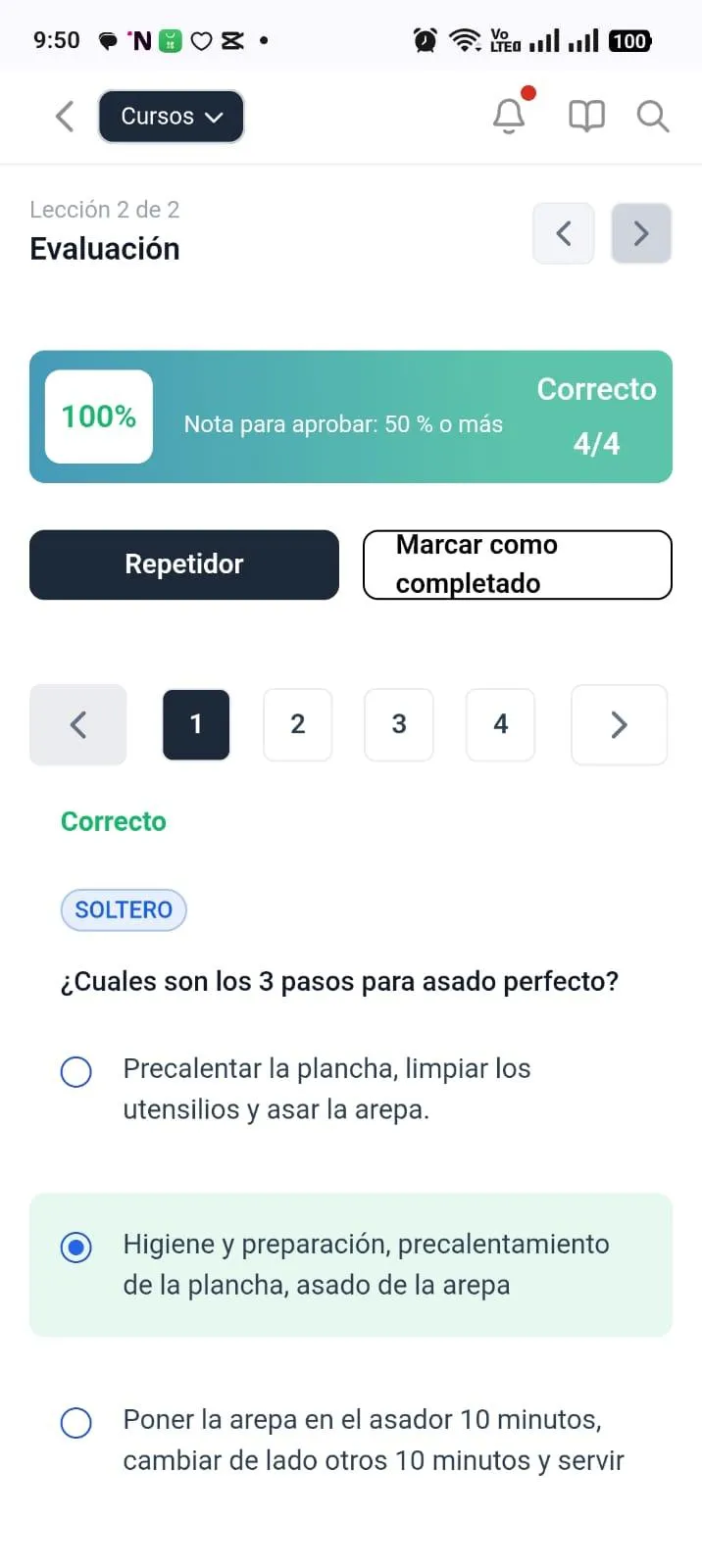702x1568 pixels.
Task: Expand the Cursos dropdown
Action: point(171,117)
